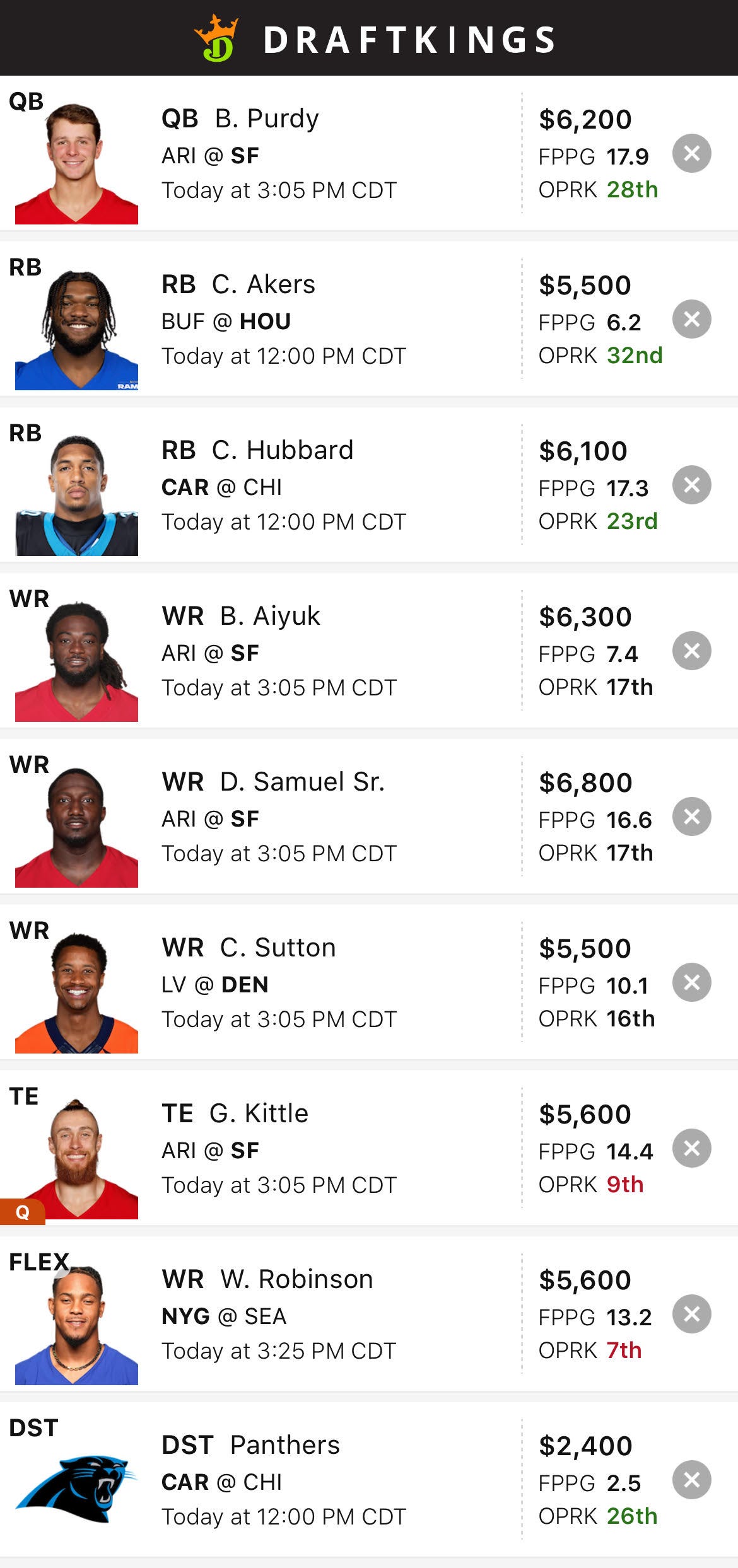This screenshot has width=738, height=1568.
Task: Remove B. Purdy from the lineup
Action: pyautogui.click(x=691, y=153)
